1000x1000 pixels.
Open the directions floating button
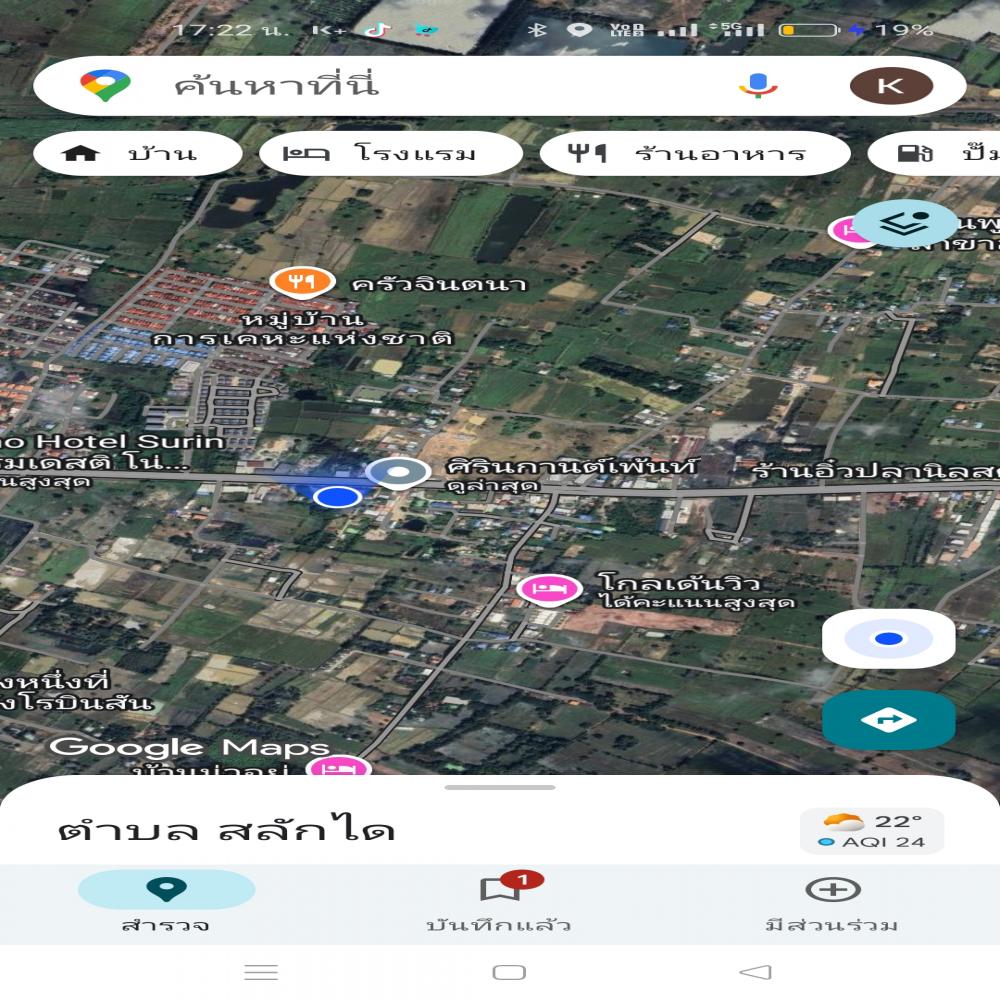888,720
